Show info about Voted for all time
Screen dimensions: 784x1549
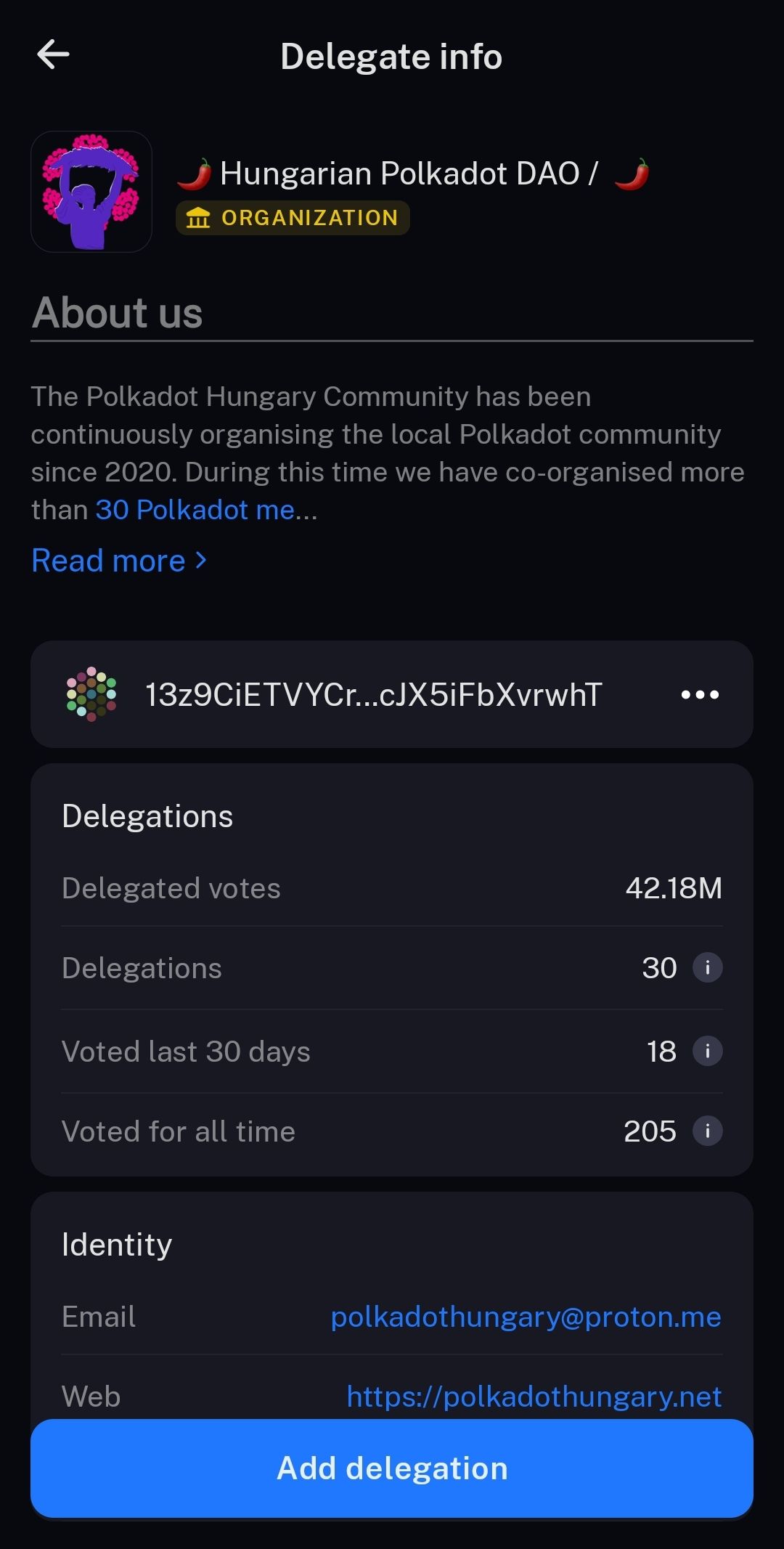pyautogui.click(x=707, y=1131)
